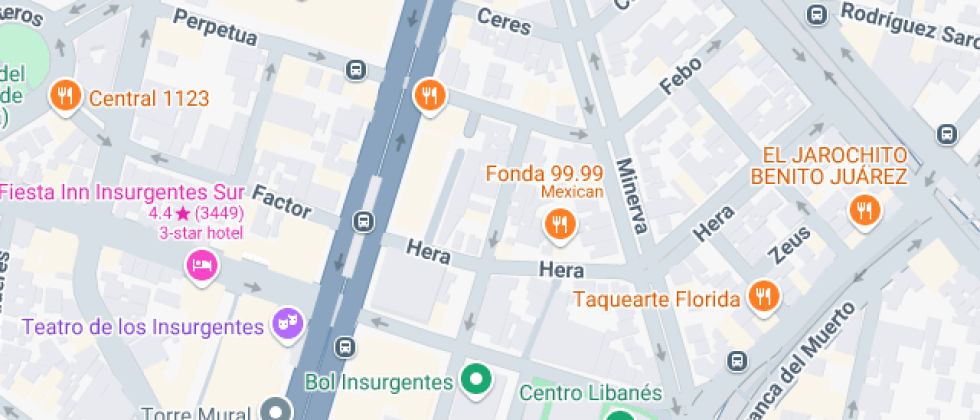Viewport: 980px width, 420px height.
Task: Tap the El Jarochito Benito Juárez pin
Action: click(864, 210)
